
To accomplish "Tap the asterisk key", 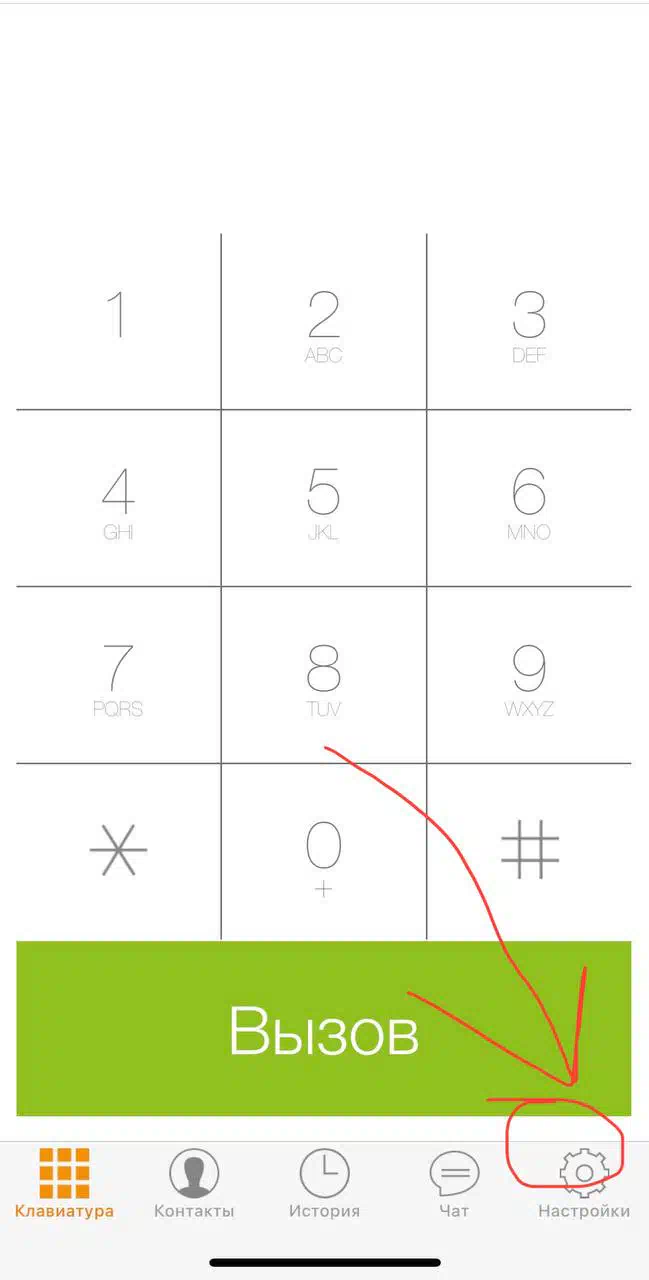I will 118,851.
